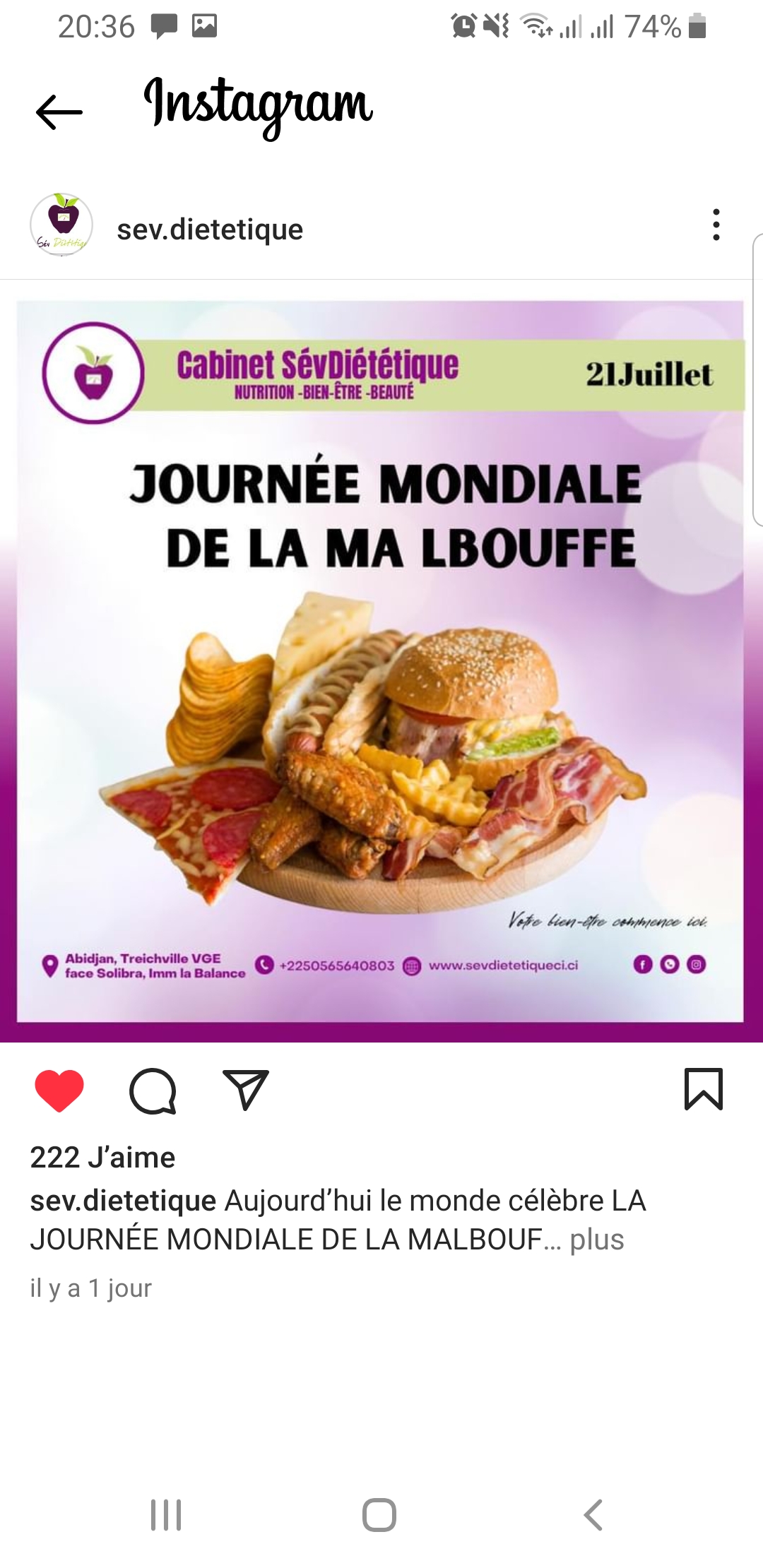Share the post via paper plane icon
The image size is (763, 1568).
pyautogui.click(x=245, y=1090)
